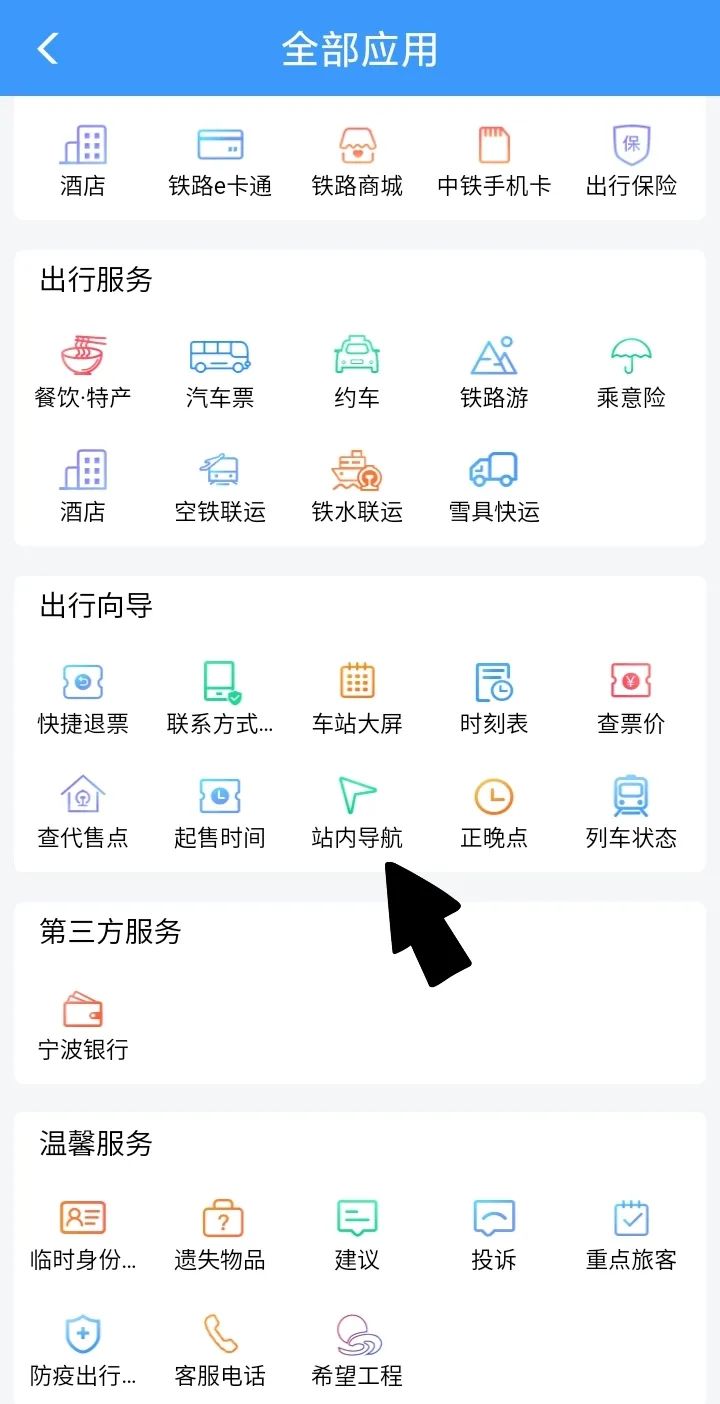
Task: View 时刻表 timetable
Action: (x=494, y=700)
